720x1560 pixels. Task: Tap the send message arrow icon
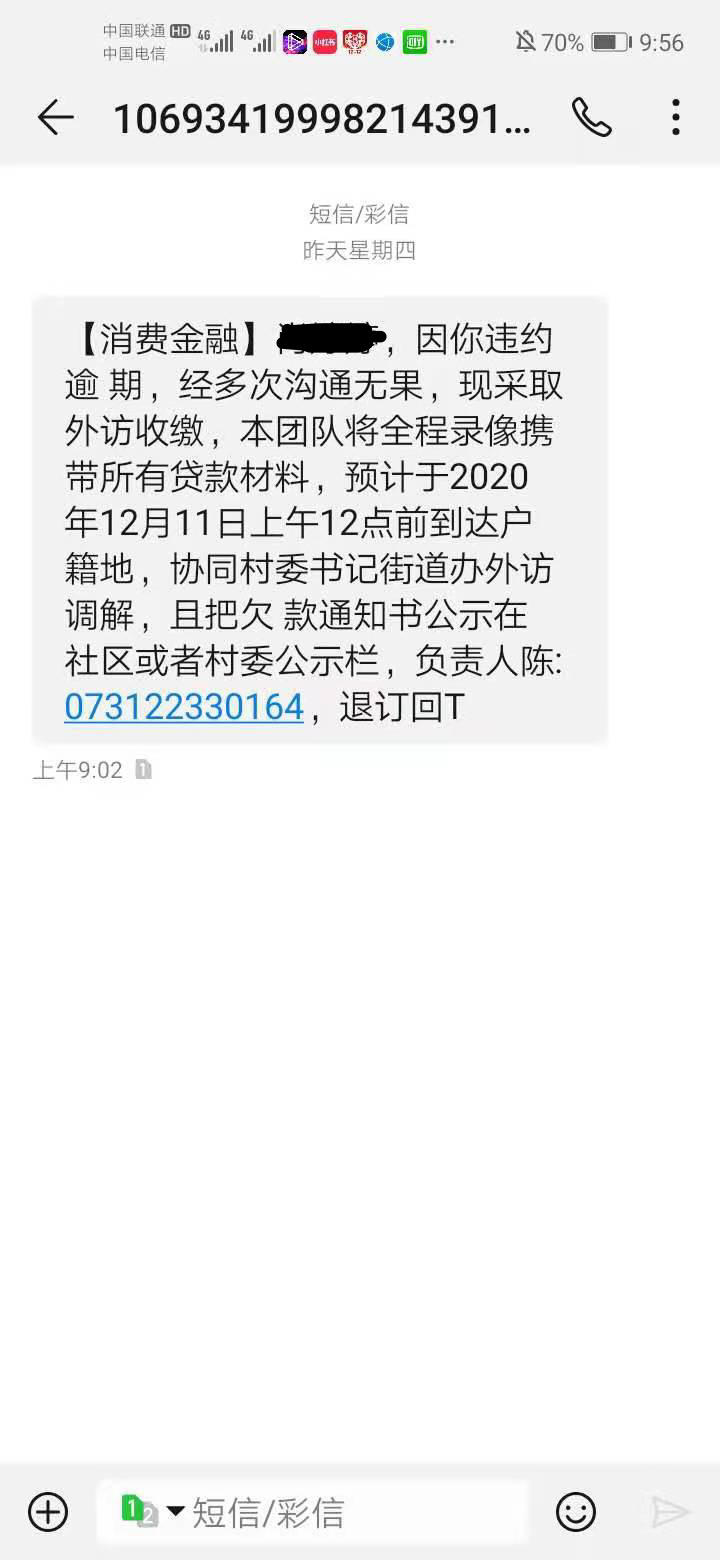[668, 1513]
